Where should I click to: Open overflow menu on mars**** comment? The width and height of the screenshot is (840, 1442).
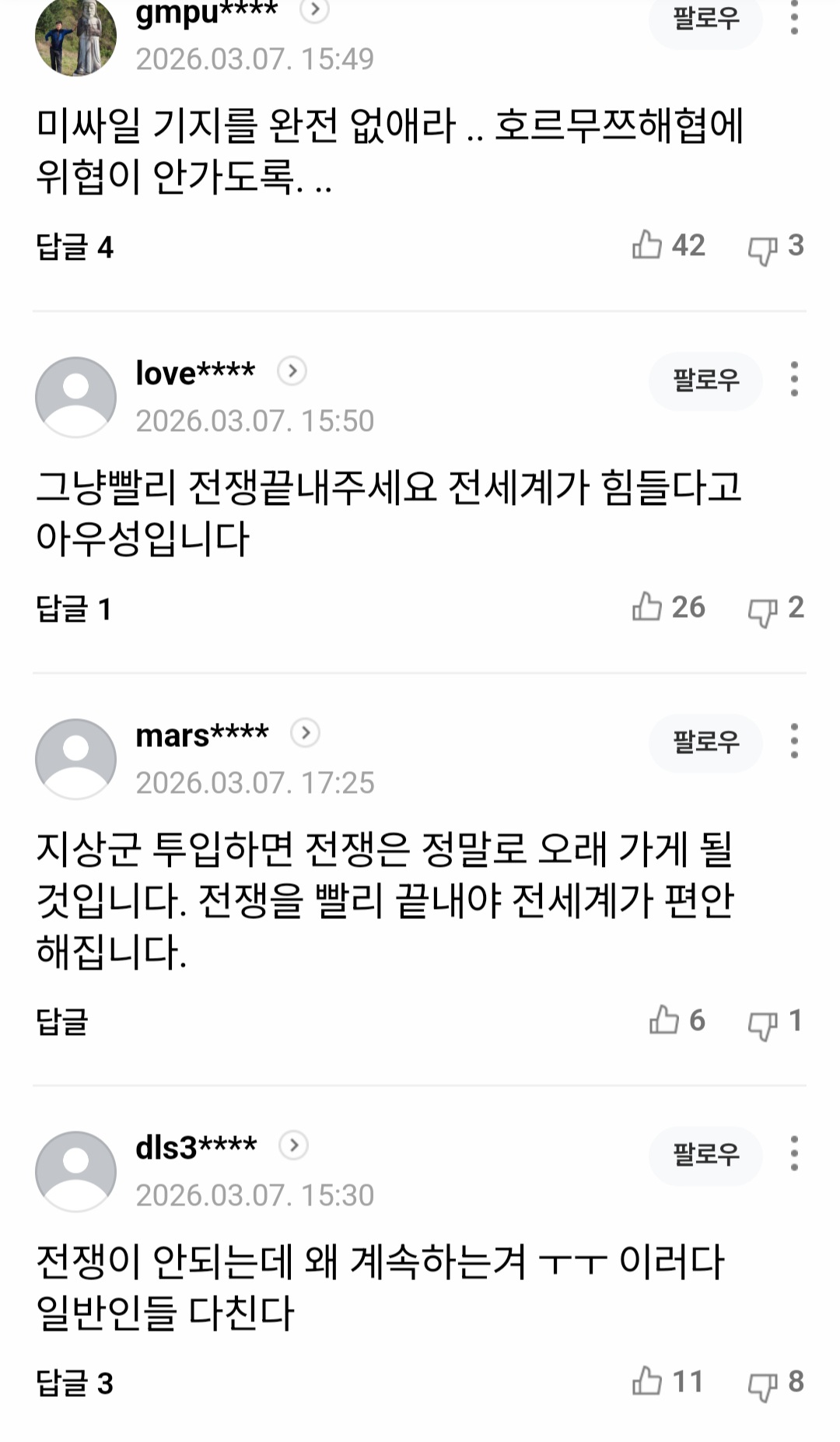click(x=794, y=742)
